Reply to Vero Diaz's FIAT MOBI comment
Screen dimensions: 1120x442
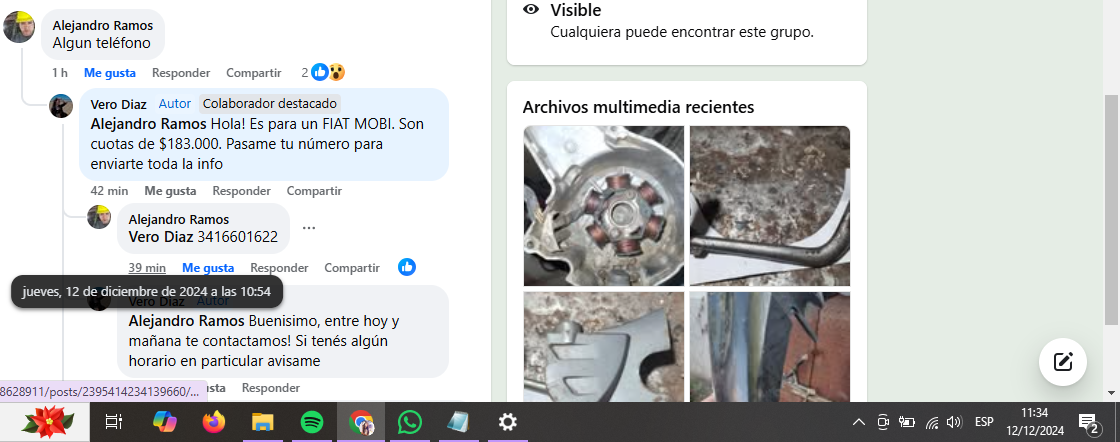point(242,191)
